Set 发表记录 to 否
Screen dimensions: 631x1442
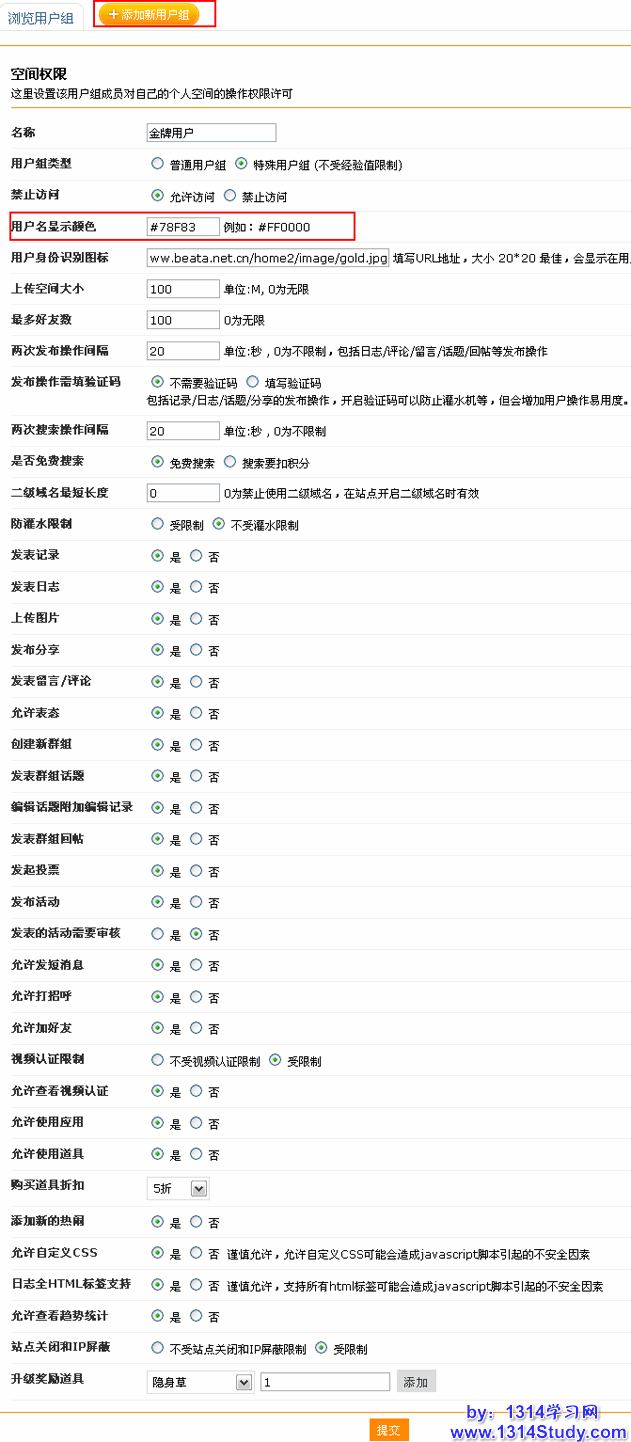[196, 556]
